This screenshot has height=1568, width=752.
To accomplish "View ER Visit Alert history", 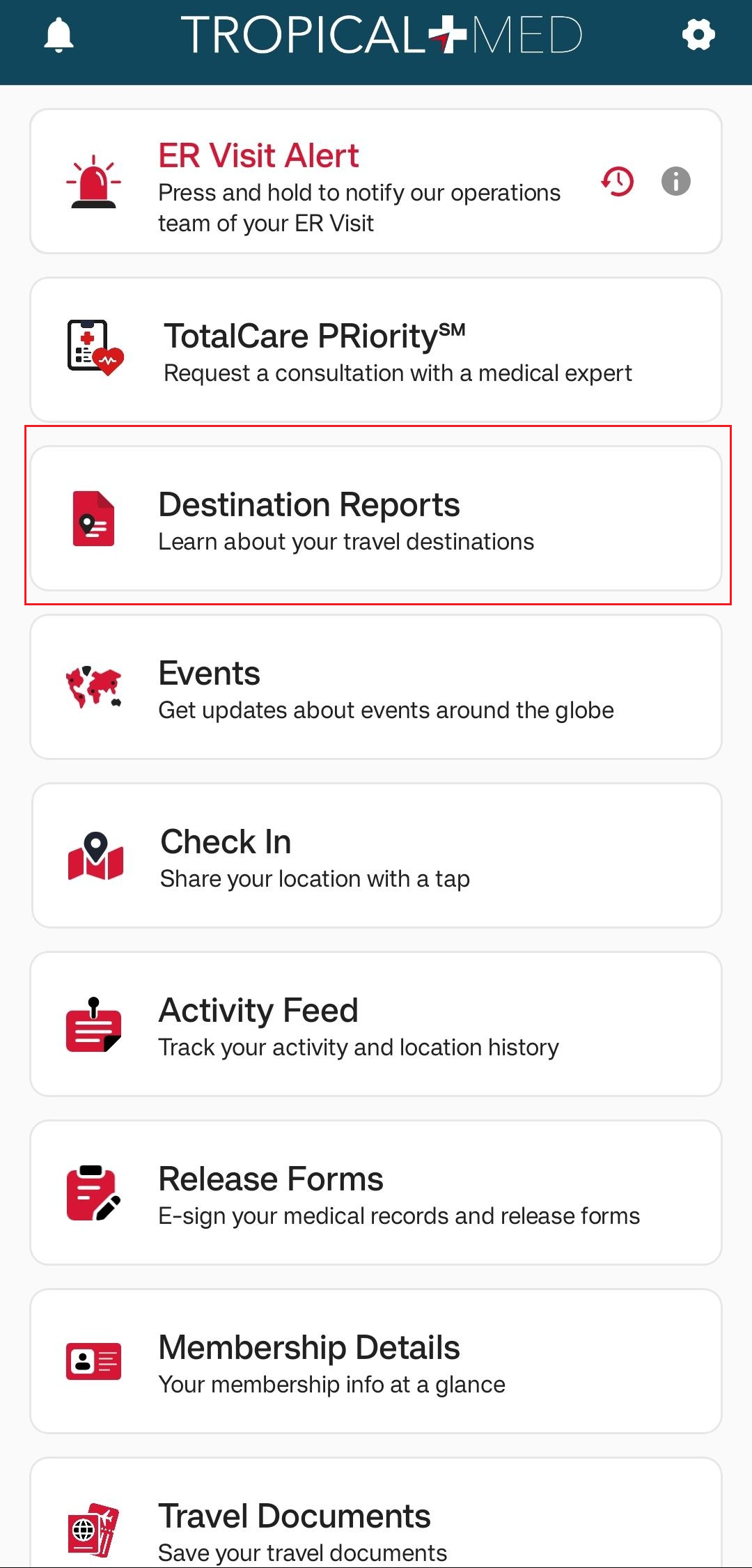I will tap(618, 182).
